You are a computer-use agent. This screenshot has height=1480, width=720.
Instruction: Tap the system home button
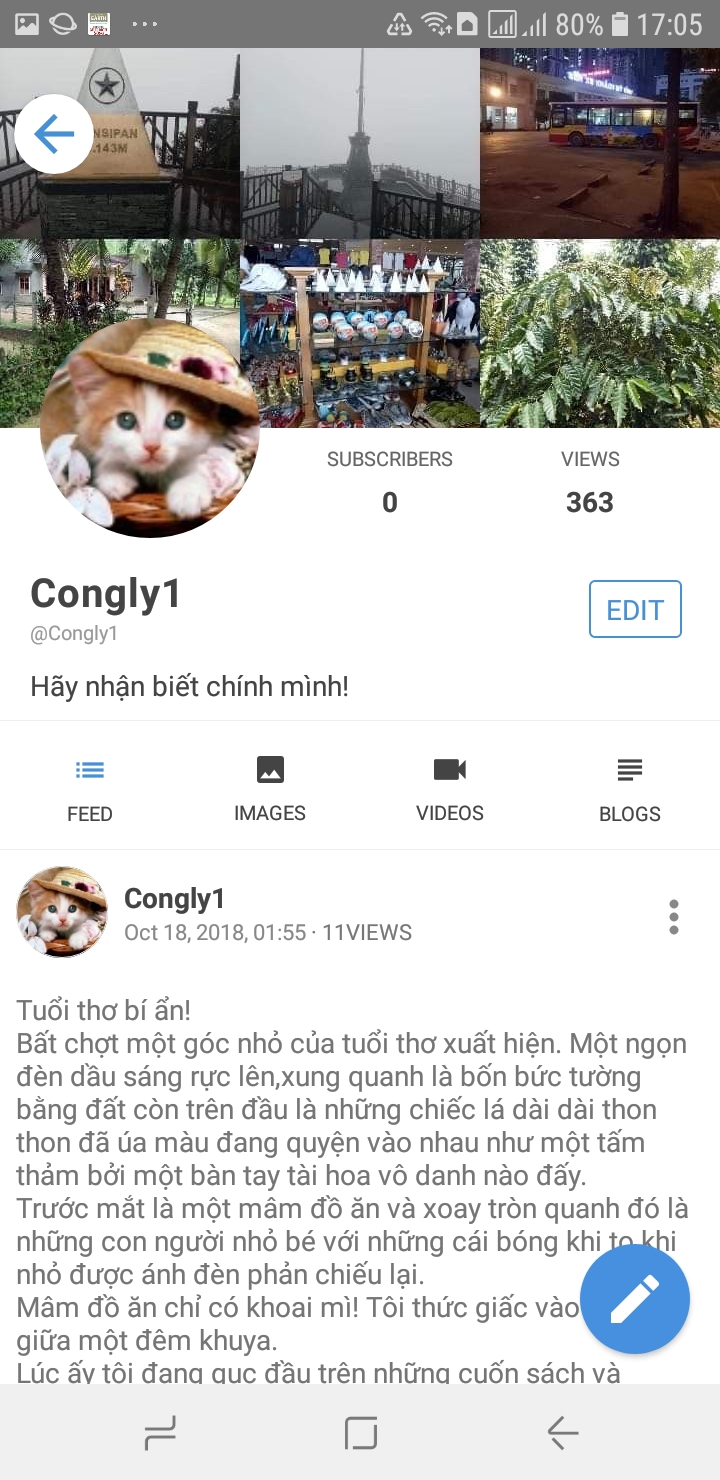coord(360,1433)
